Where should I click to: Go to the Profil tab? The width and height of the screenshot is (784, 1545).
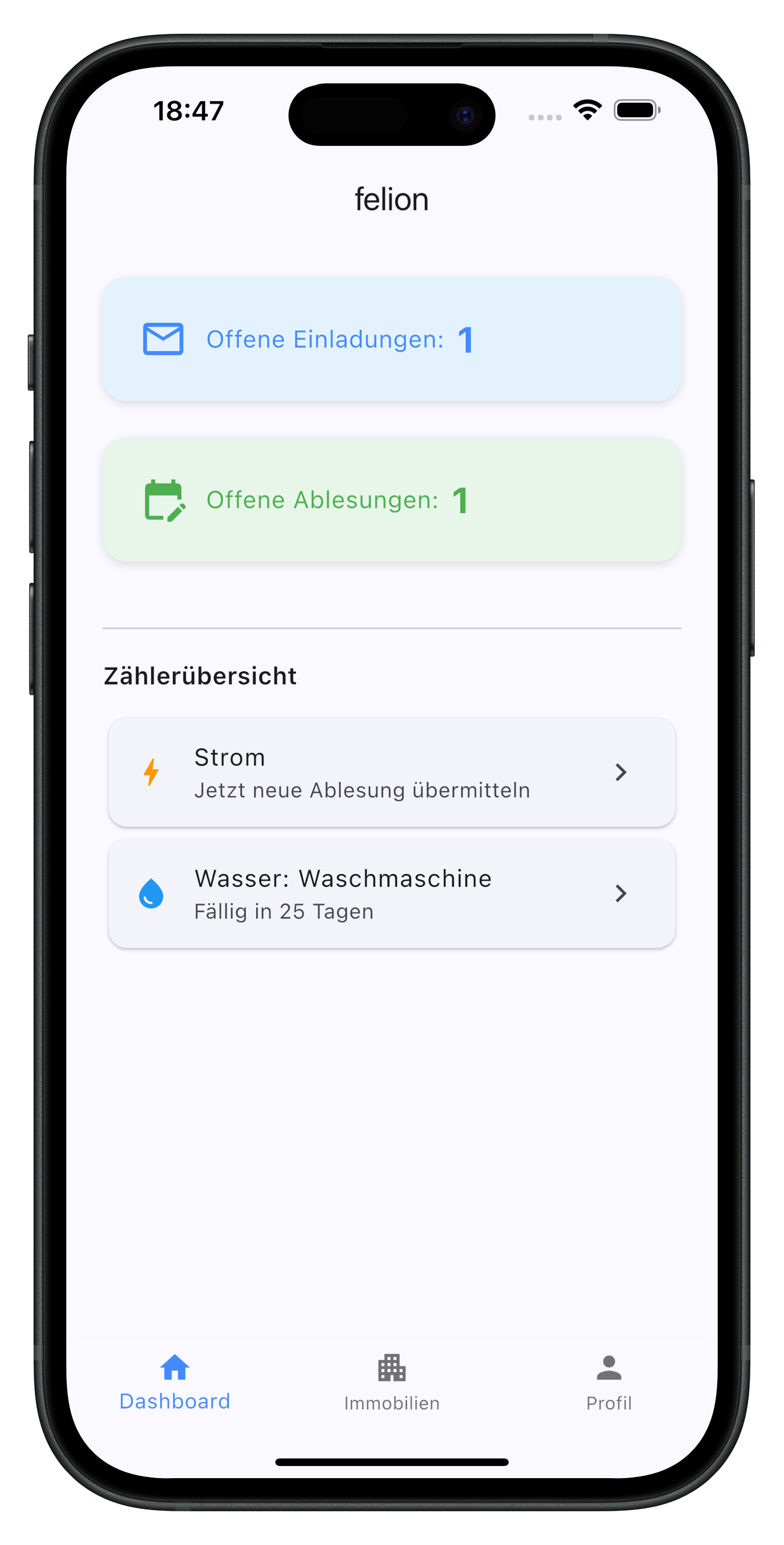tap(609, 1383)
